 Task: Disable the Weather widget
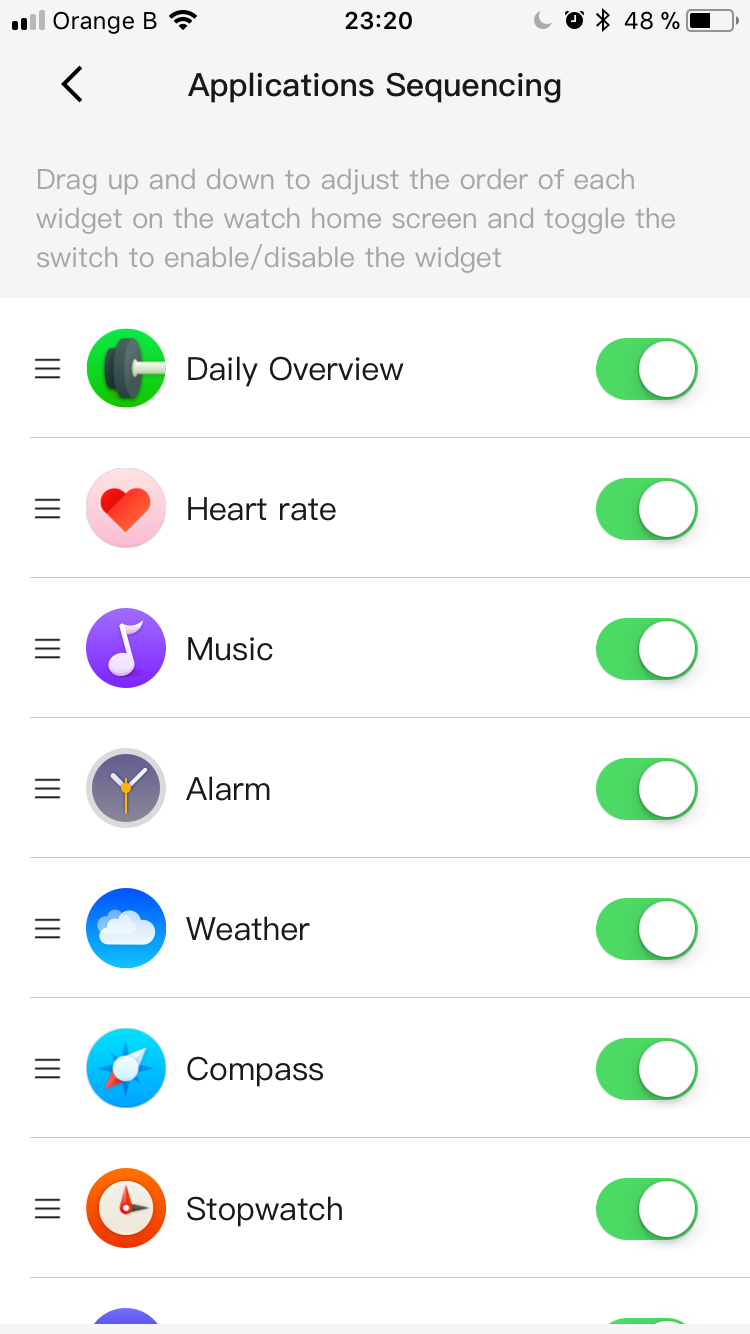646,929
